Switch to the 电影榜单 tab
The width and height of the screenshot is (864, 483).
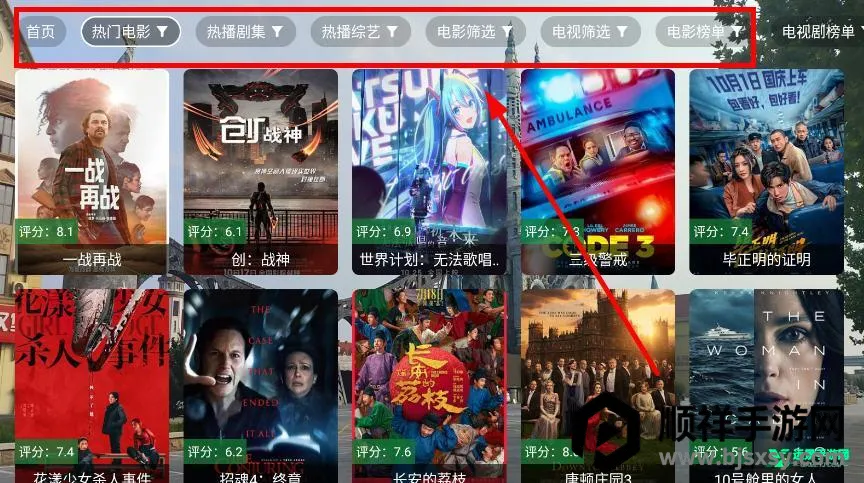705,32
